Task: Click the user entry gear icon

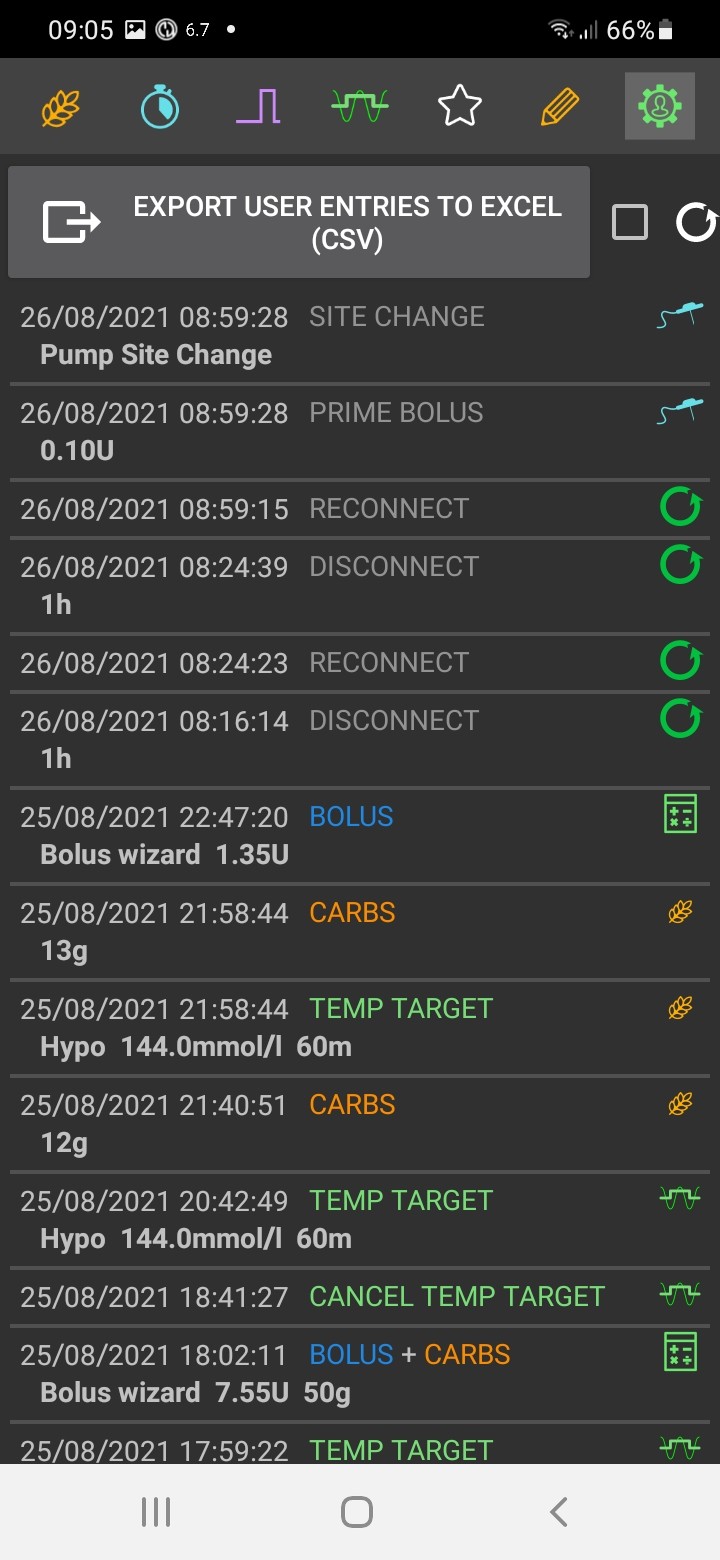Action: tap(659, 104)
